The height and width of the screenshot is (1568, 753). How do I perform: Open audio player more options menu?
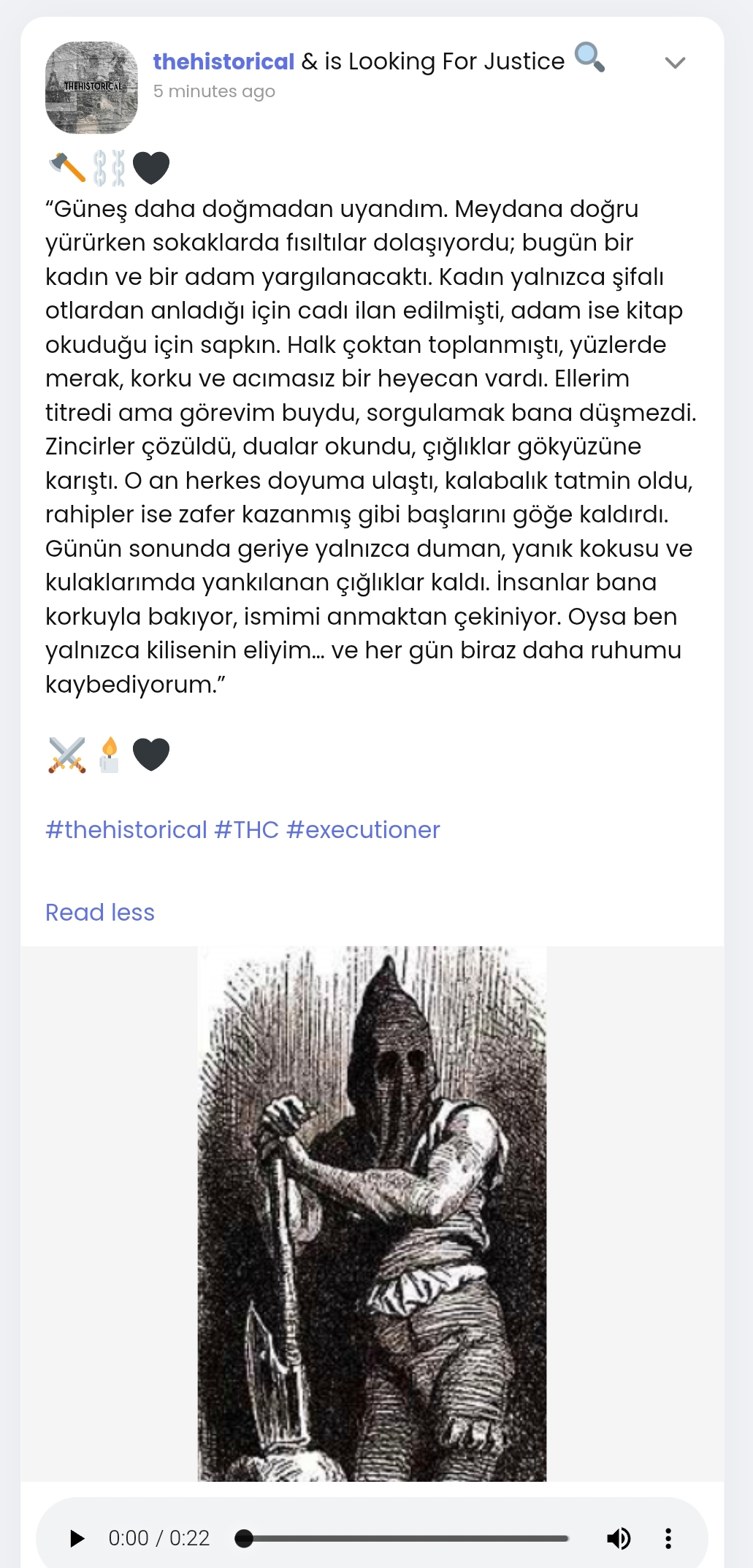click(668, 1539)
